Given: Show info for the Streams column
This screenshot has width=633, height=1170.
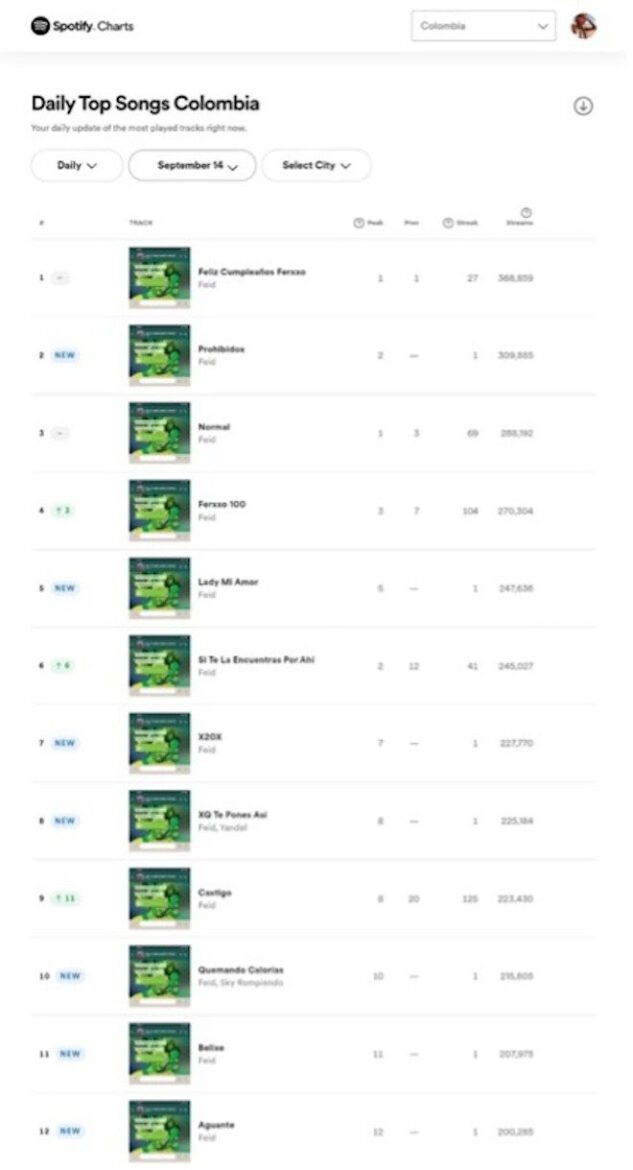Looking at the screenshot, I should click(x=526, y=212).
